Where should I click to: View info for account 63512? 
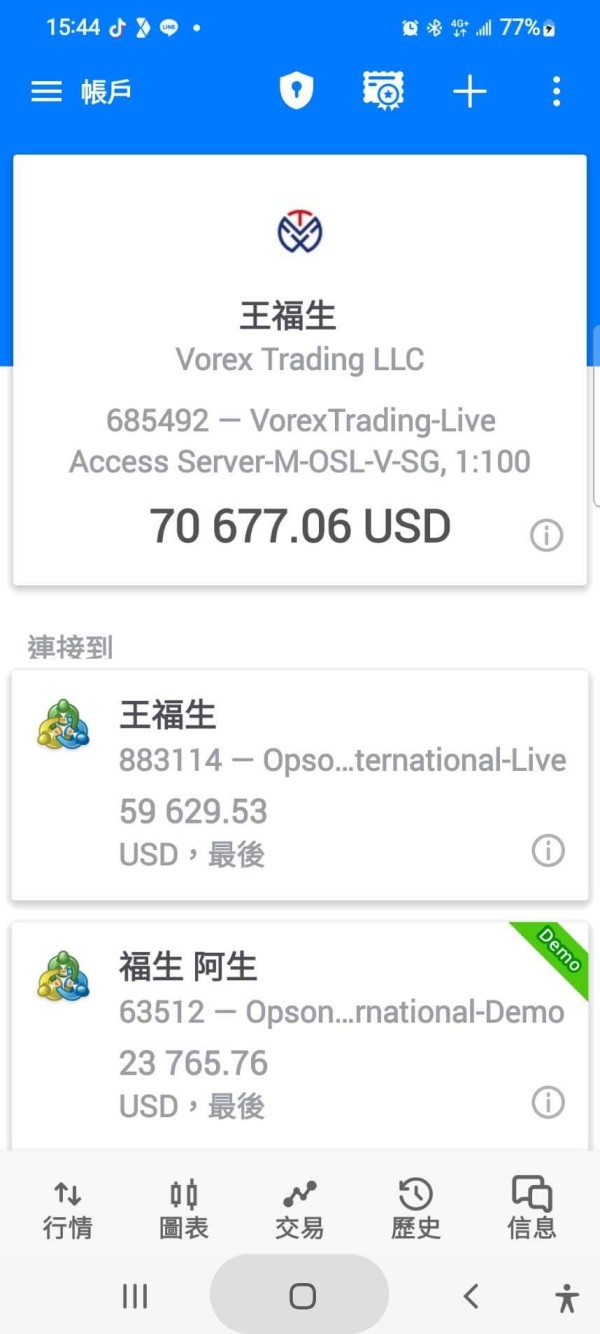pyautogui.click(x=547, y=1103)
